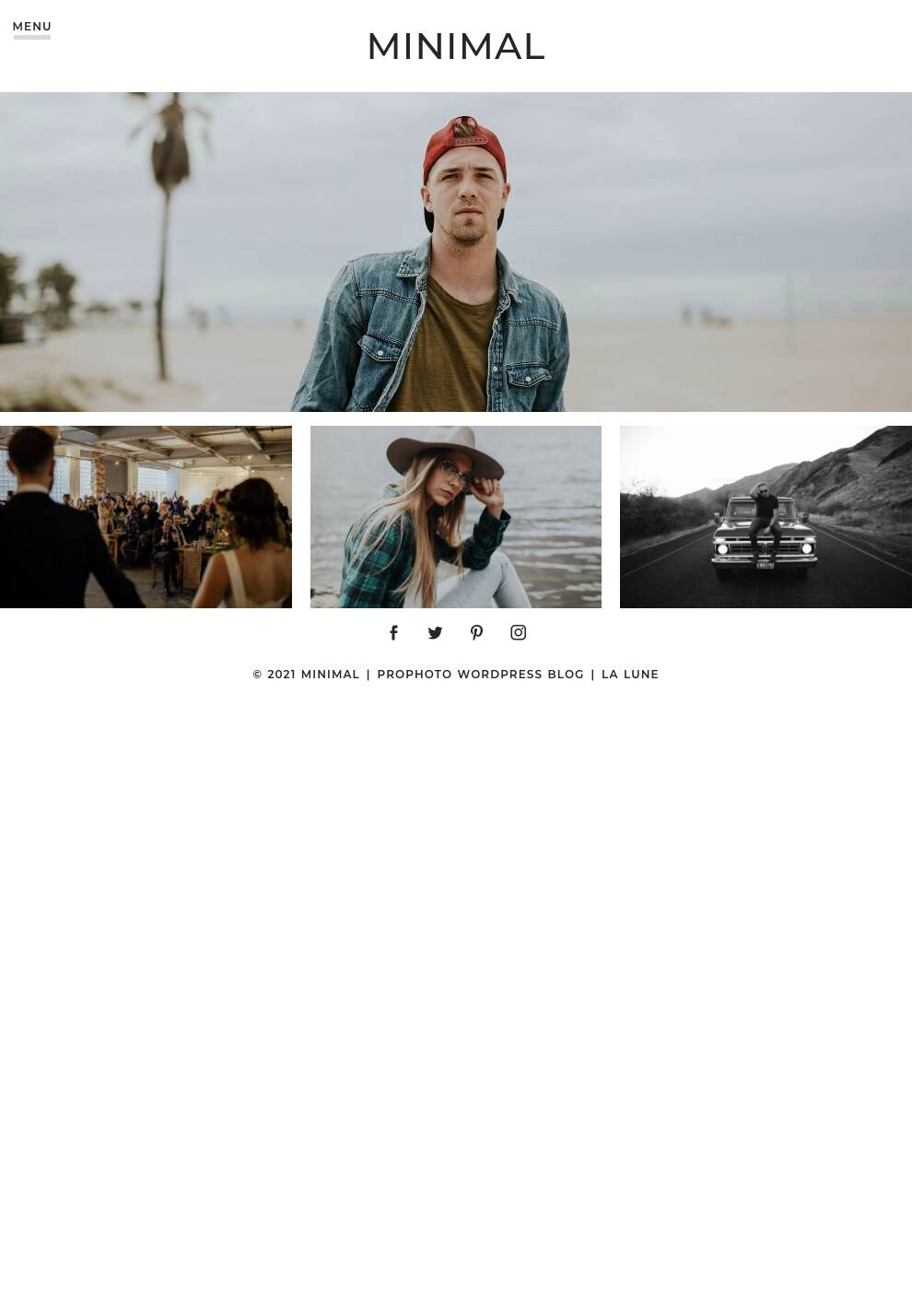View the woman in hat photo tile

point(456,516)
